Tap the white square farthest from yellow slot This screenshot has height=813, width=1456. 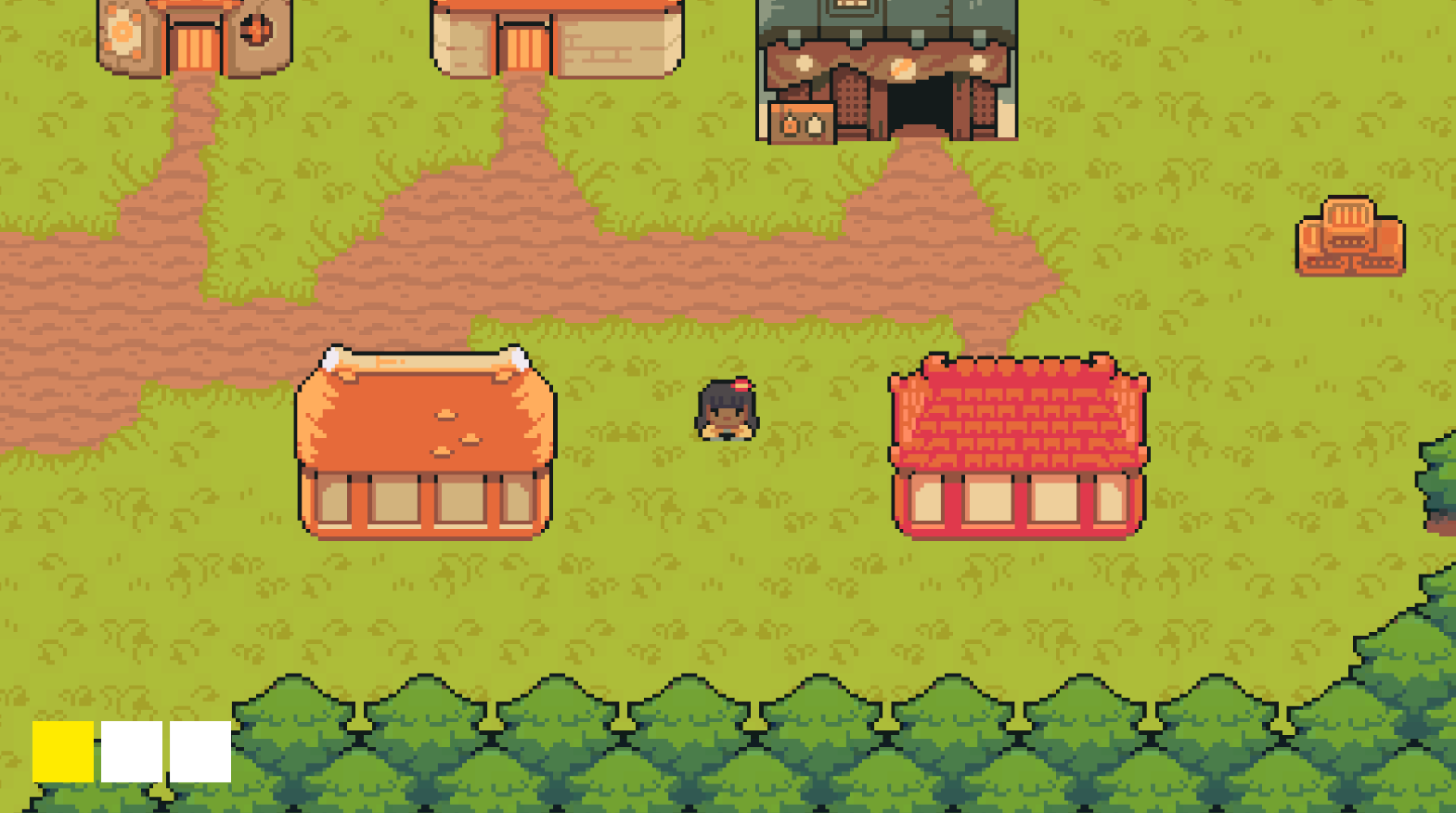coord(200,752)
